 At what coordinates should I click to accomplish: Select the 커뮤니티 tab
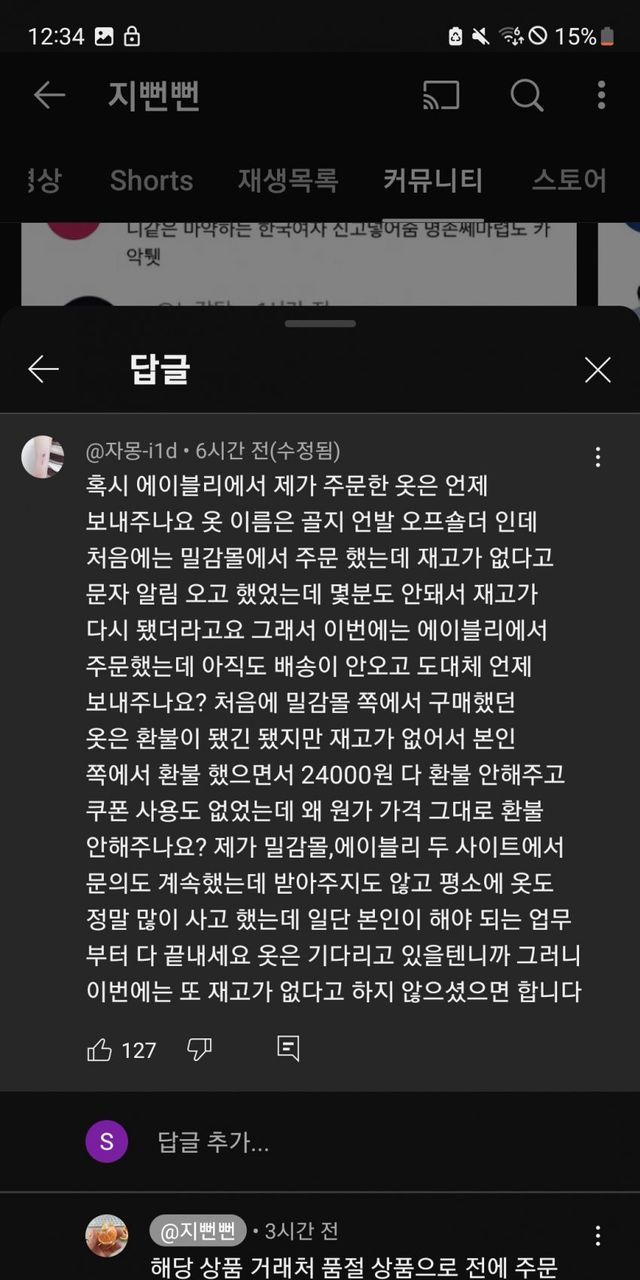coord(433,181)
